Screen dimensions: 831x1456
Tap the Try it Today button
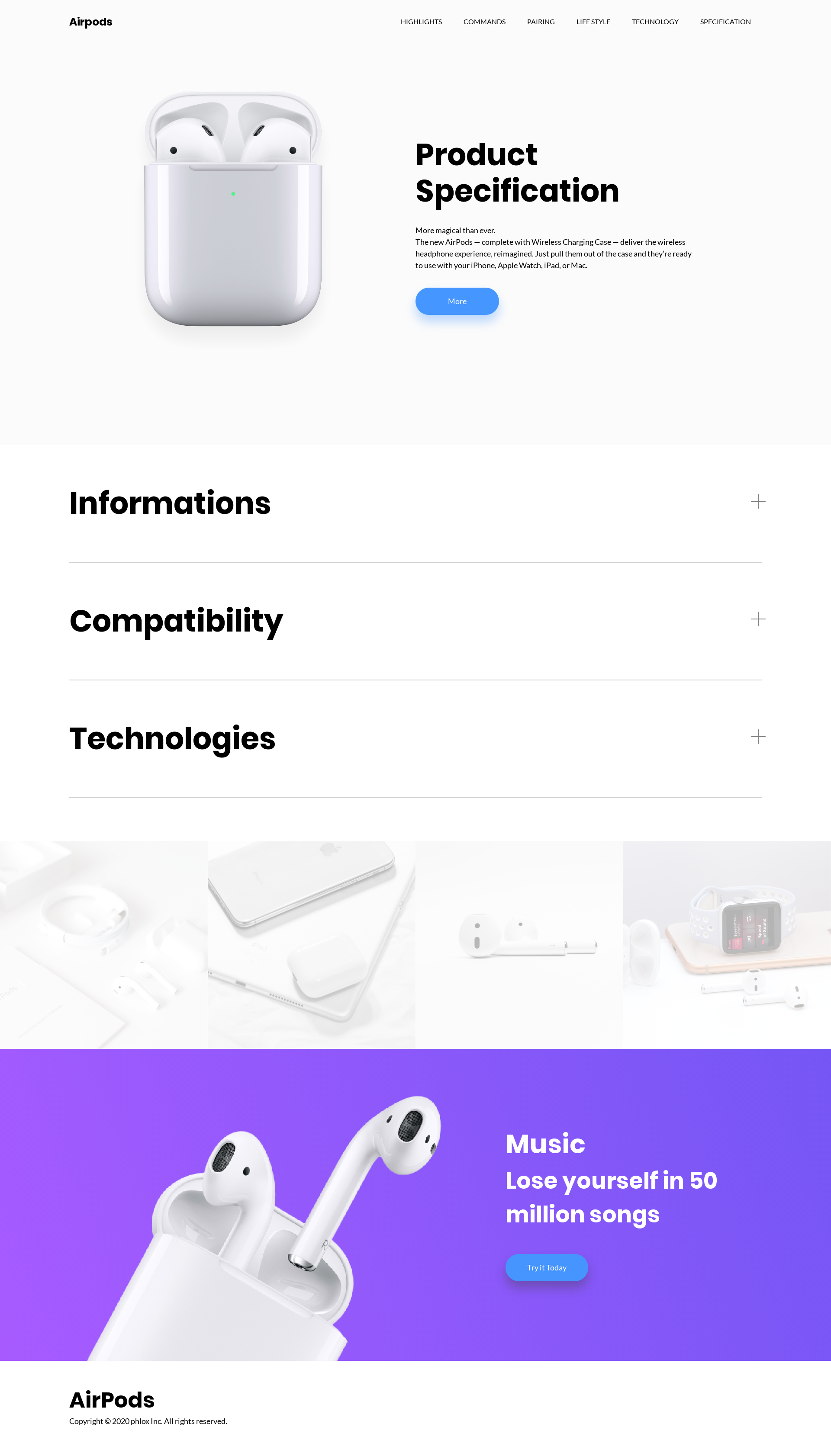coord(546,1267)
